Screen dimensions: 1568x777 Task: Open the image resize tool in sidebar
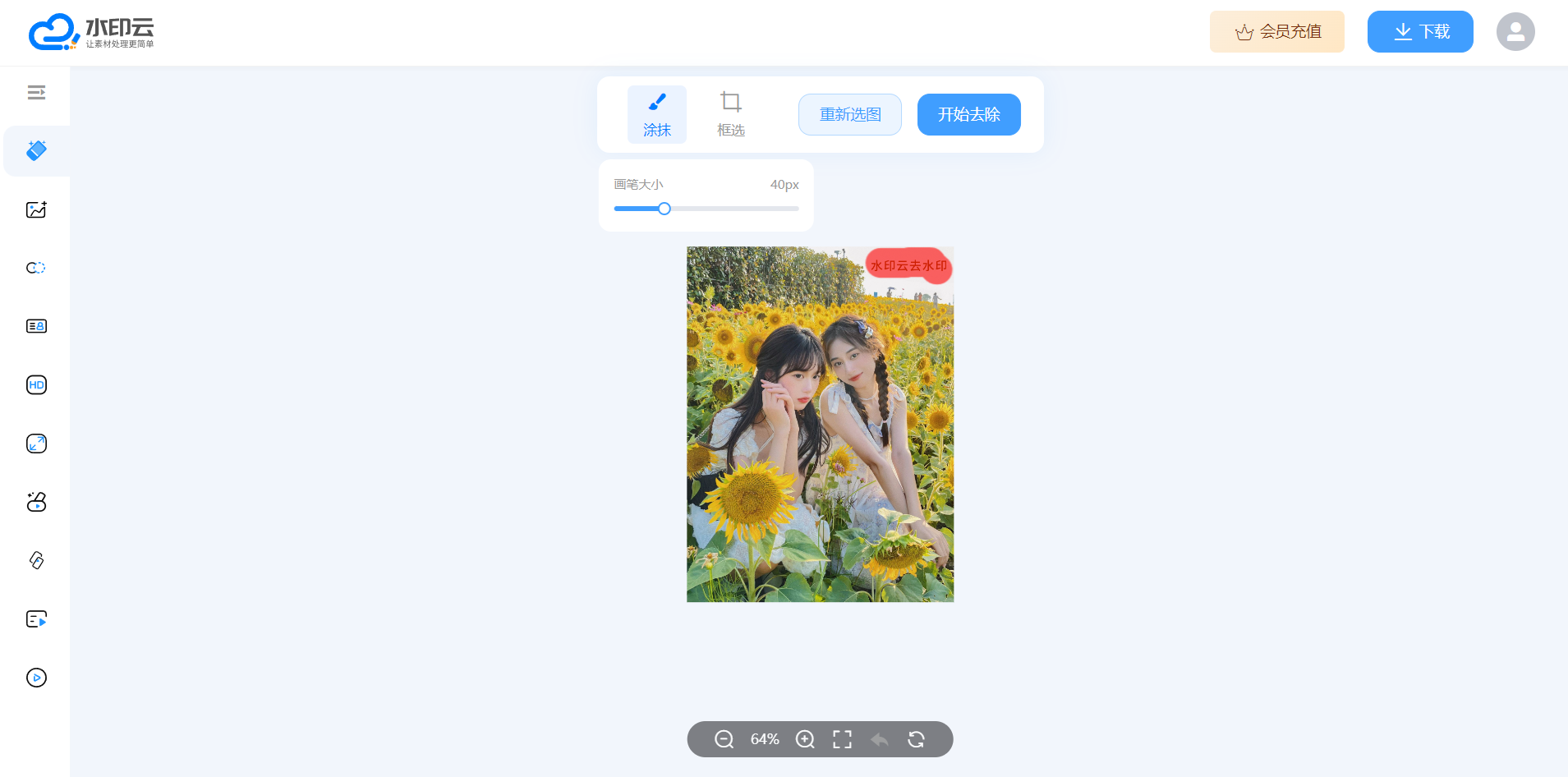(x=36, y=444)
